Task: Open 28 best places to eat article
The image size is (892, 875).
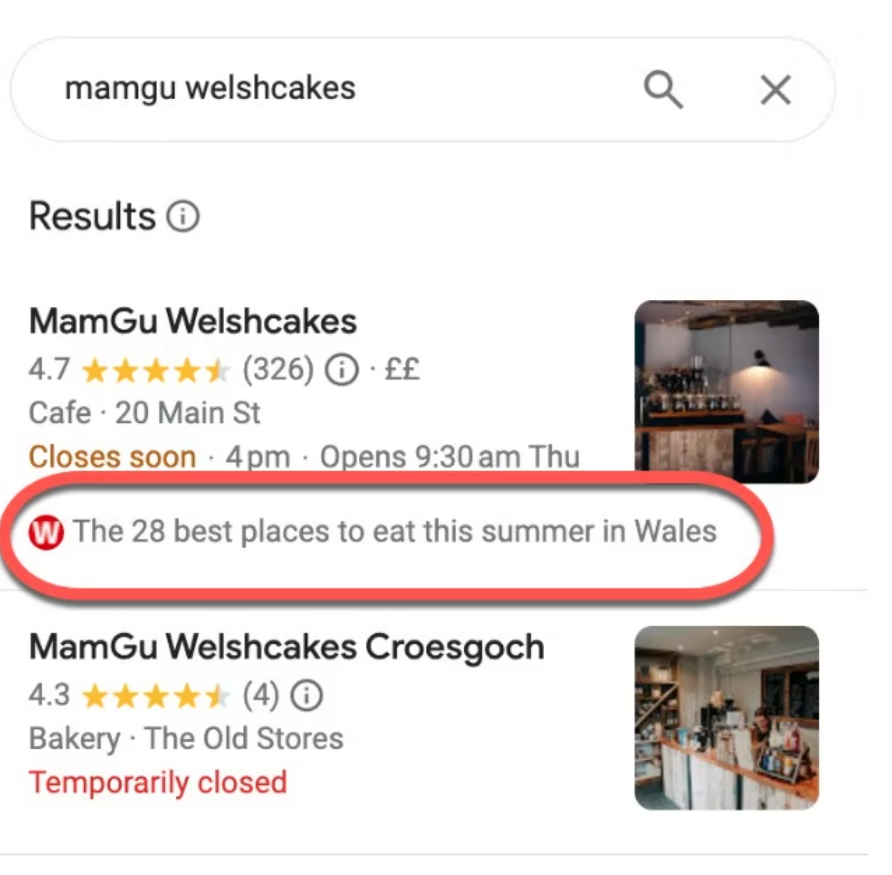Action: coord(394,531)
